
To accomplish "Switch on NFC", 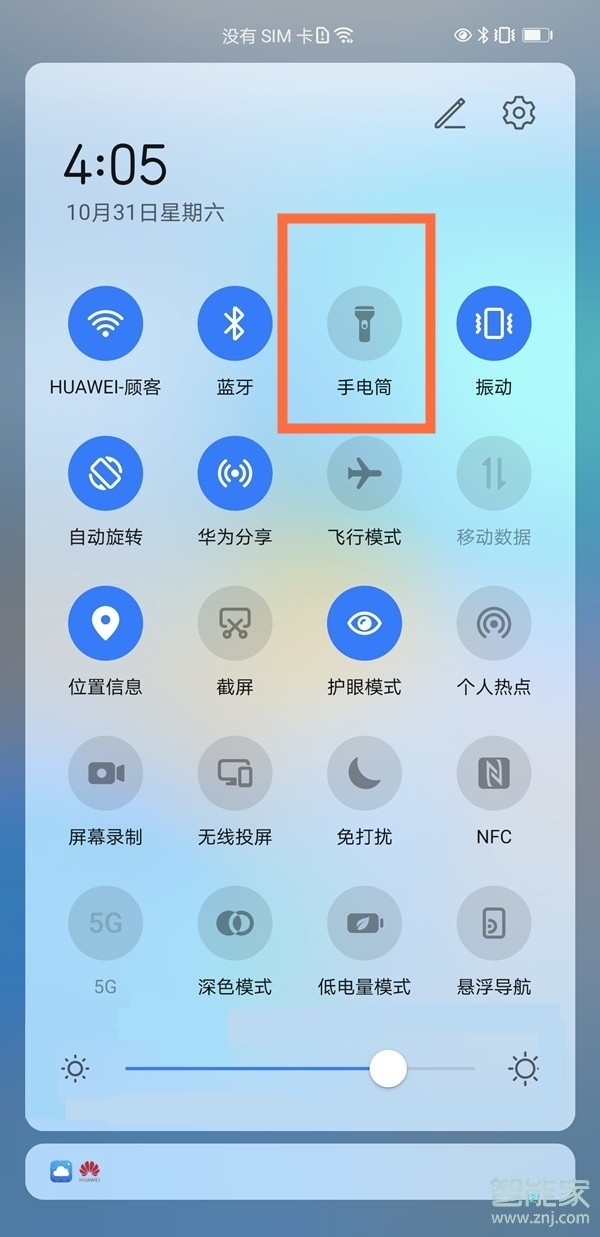I will [494, 773].
